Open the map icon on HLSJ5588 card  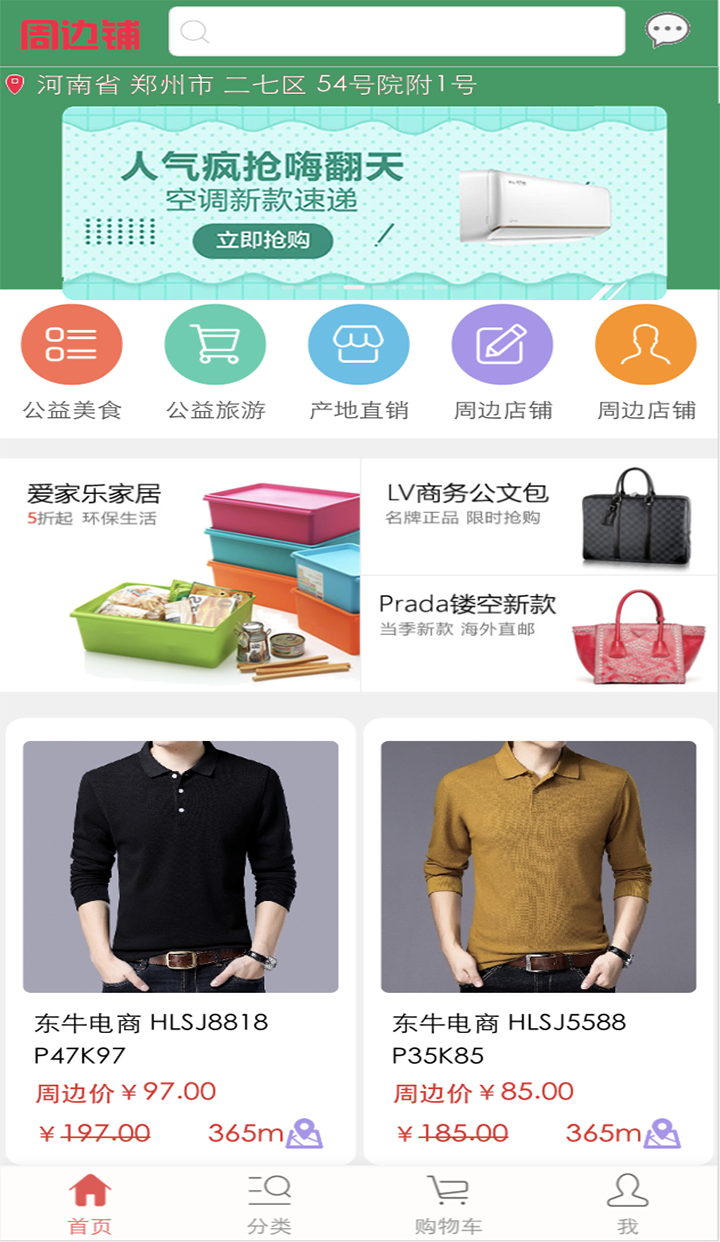pos(662,1133)
